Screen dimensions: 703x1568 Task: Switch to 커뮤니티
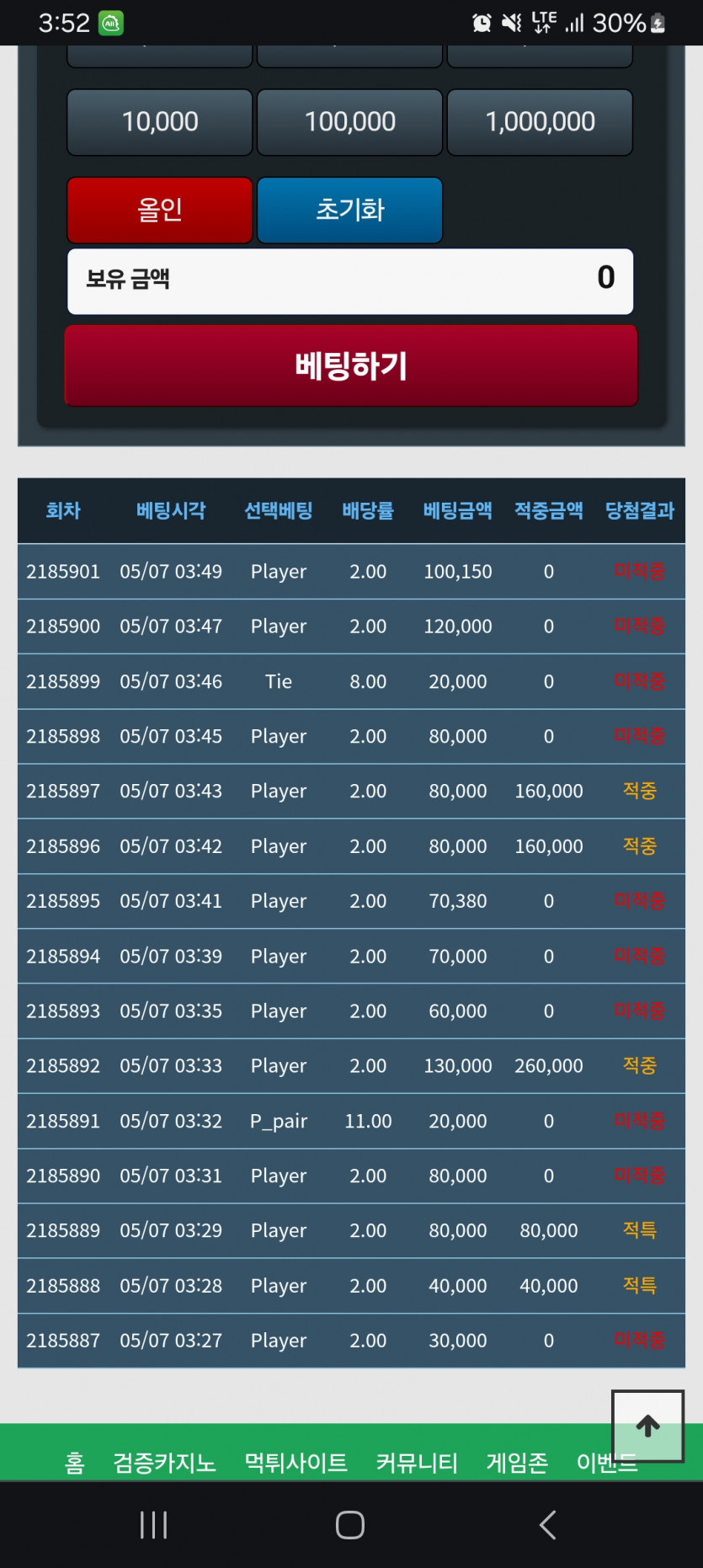pyautogui.click(x=417, y=1463)
